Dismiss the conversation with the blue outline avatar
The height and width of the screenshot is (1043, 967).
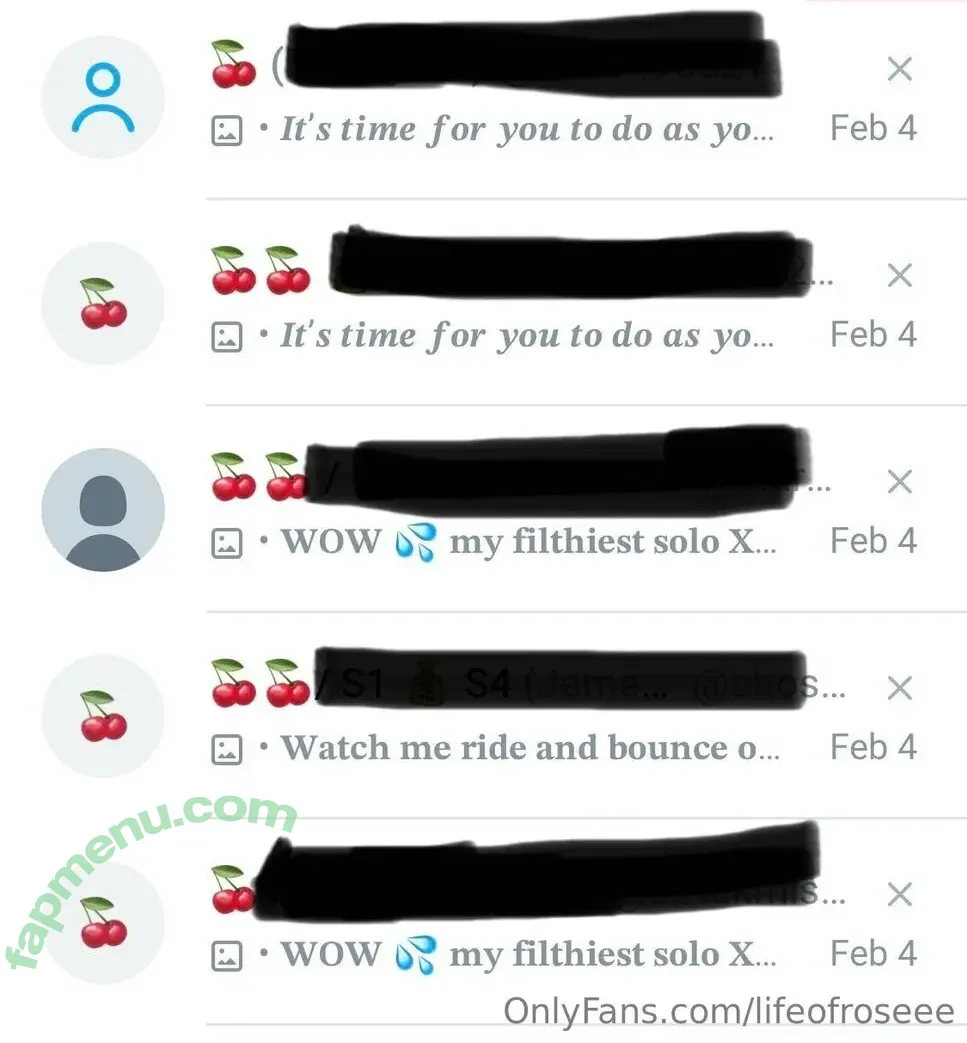900,69
